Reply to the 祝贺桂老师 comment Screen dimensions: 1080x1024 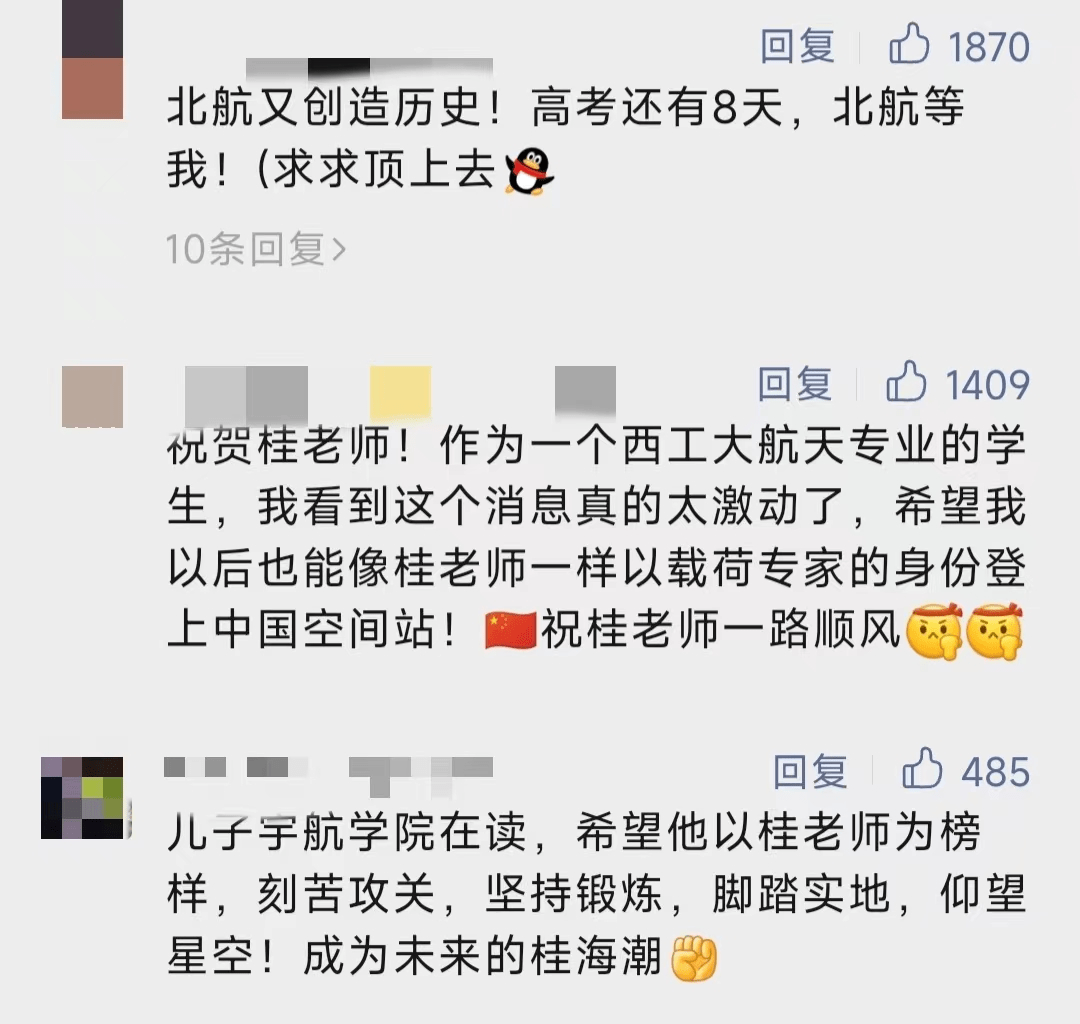(795, 383)
